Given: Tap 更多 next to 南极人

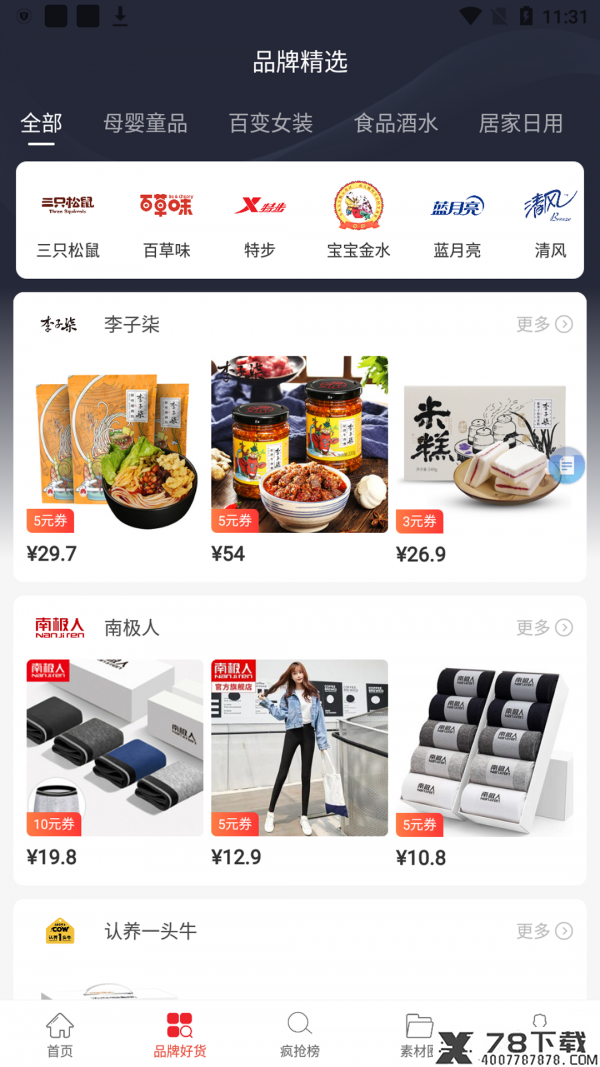Looking at the screenshot, I should point(544,627).
